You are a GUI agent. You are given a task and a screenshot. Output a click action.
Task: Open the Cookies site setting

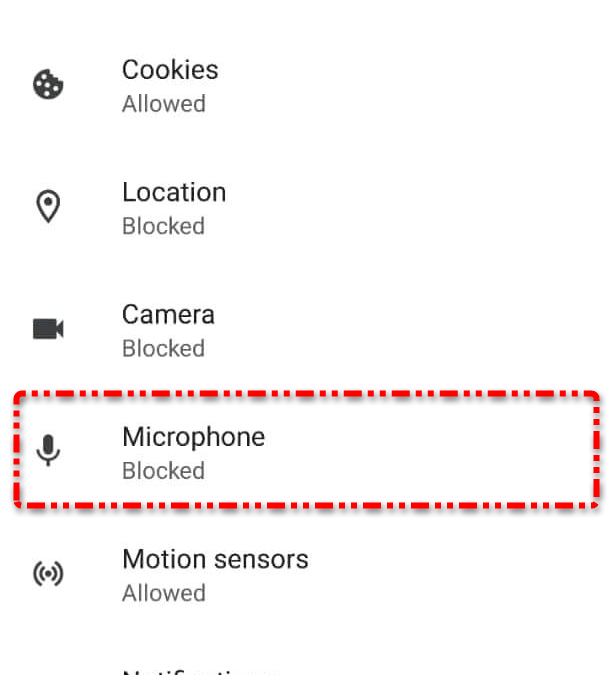[x=170, y=85]
